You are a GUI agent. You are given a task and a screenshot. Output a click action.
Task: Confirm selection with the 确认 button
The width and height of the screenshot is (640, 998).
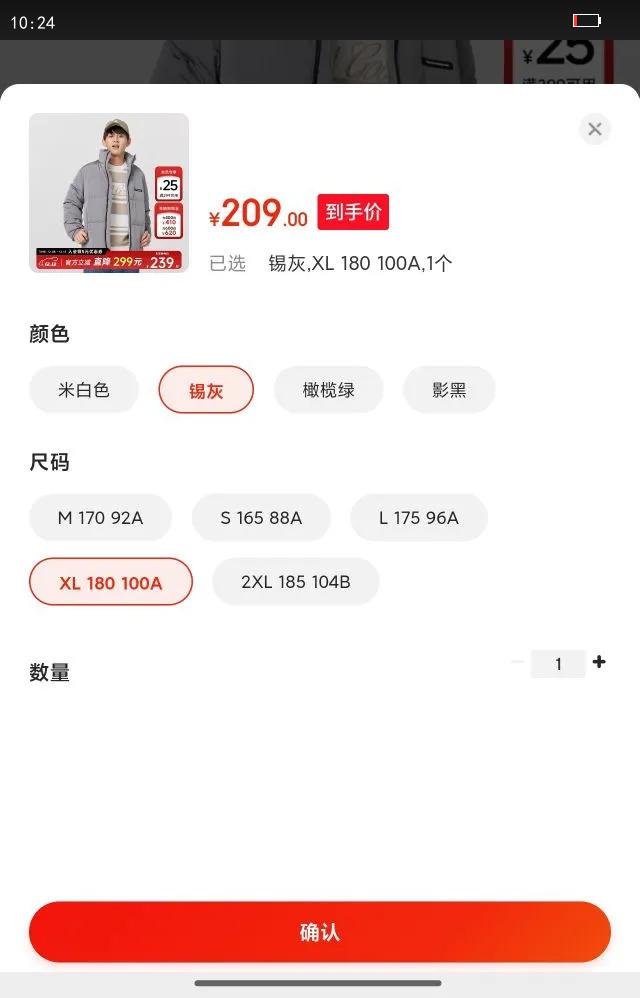tap(320, 932)
